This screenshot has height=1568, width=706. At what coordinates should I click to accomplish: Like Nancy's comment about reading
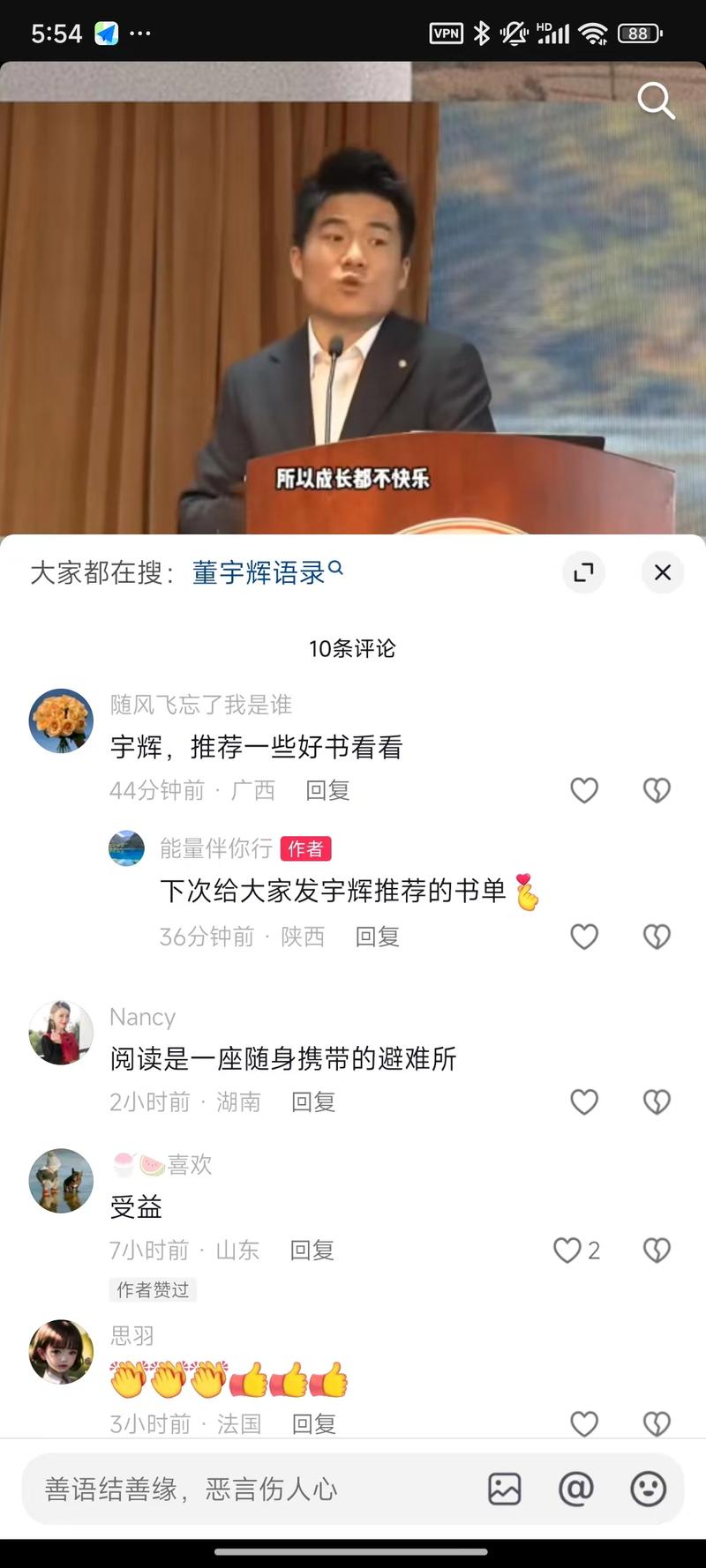coord(584,1101)
